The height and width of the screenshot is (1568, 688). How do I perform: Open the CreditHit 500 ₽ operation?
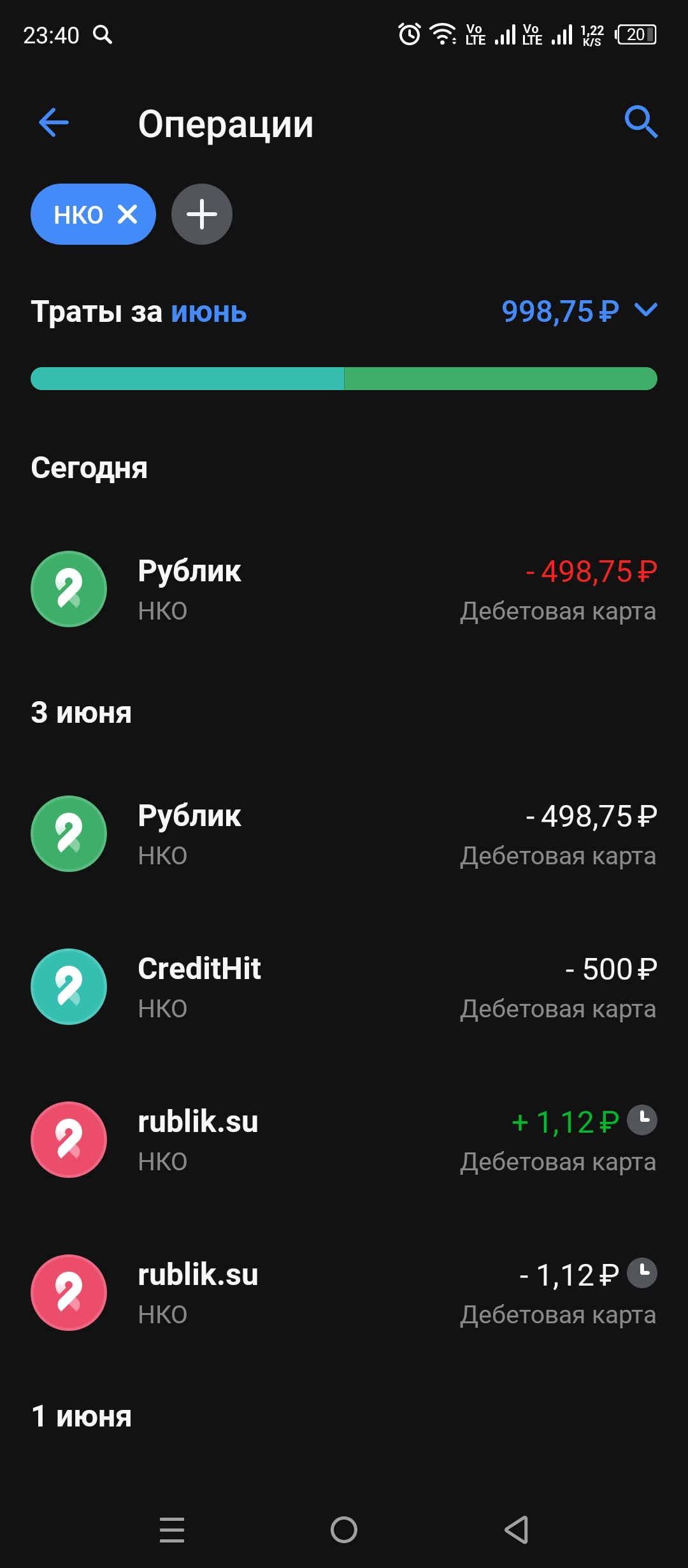tap(344, 987)
